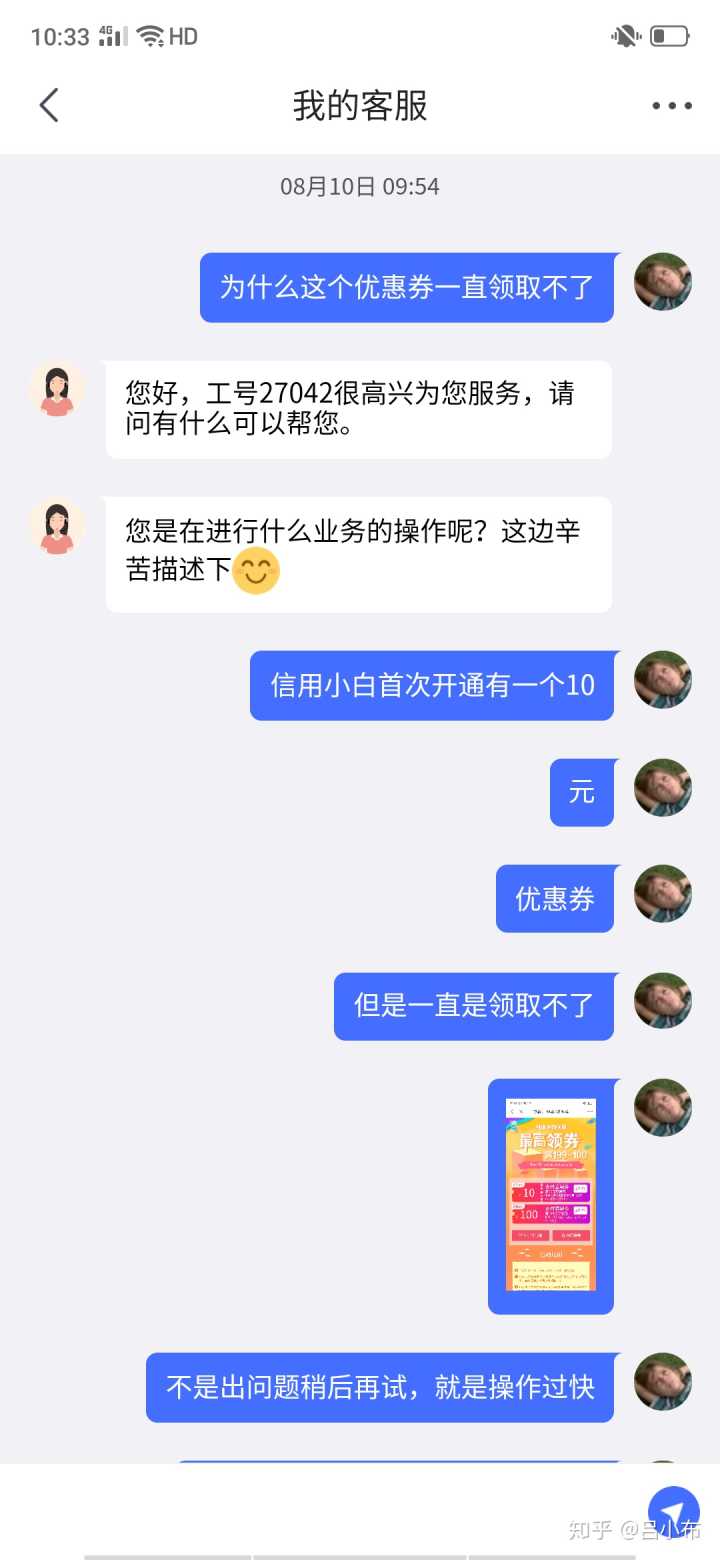The image size is (720, 1560).
Task: Open the coupon screenshot sent in chat
Action: coord(551,1195)
